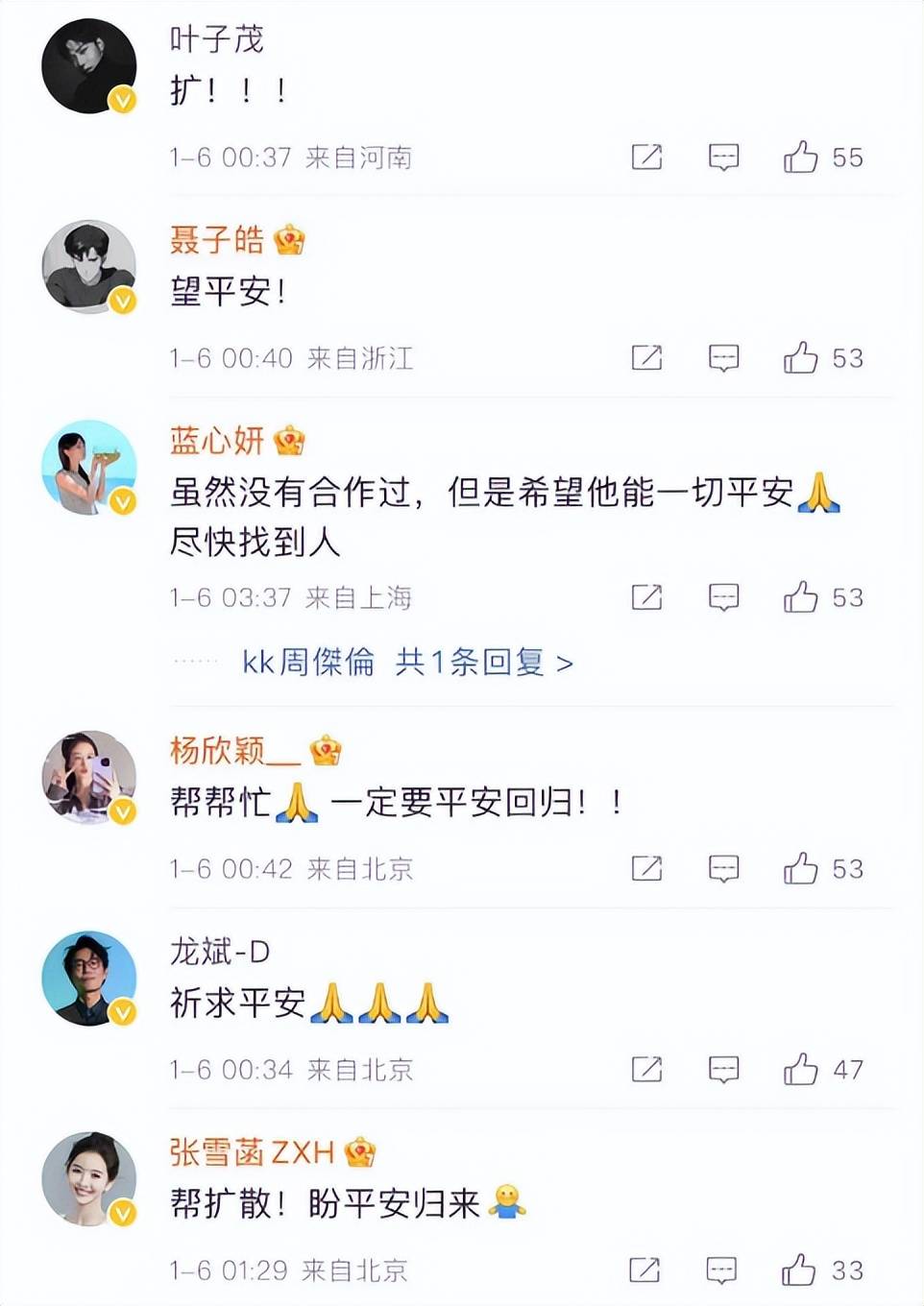Image resolution: width=924 pixels, height=1306 pixels.
Task: Open 龙斌-D's avatar
Action: pos(89,978)
